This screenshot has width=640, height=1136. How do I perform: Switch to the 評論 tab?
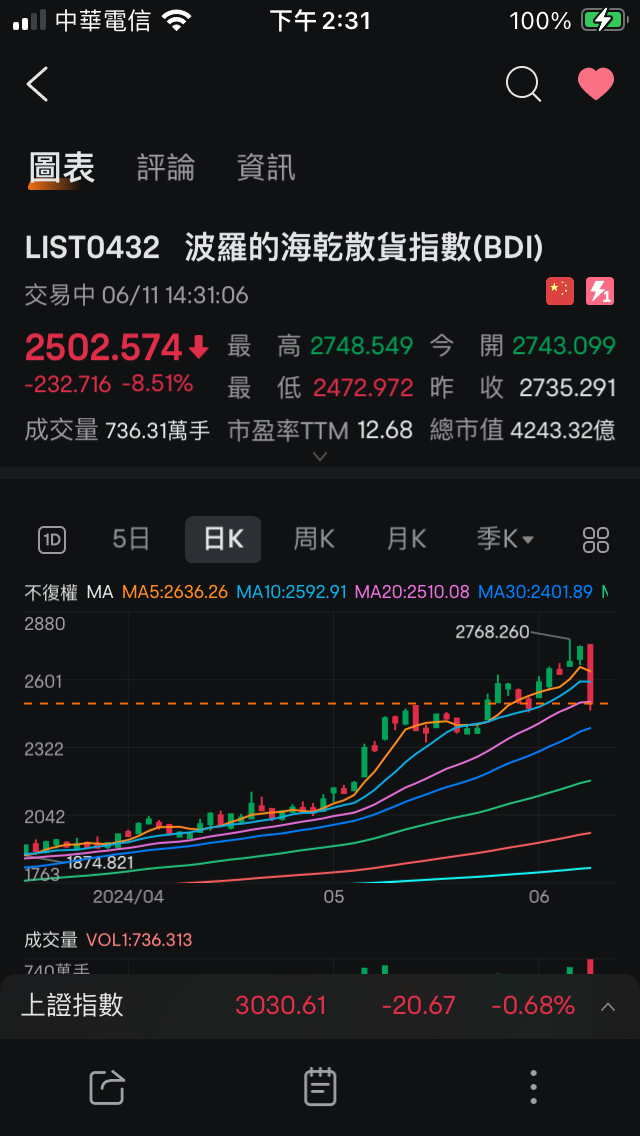[166, 168]
